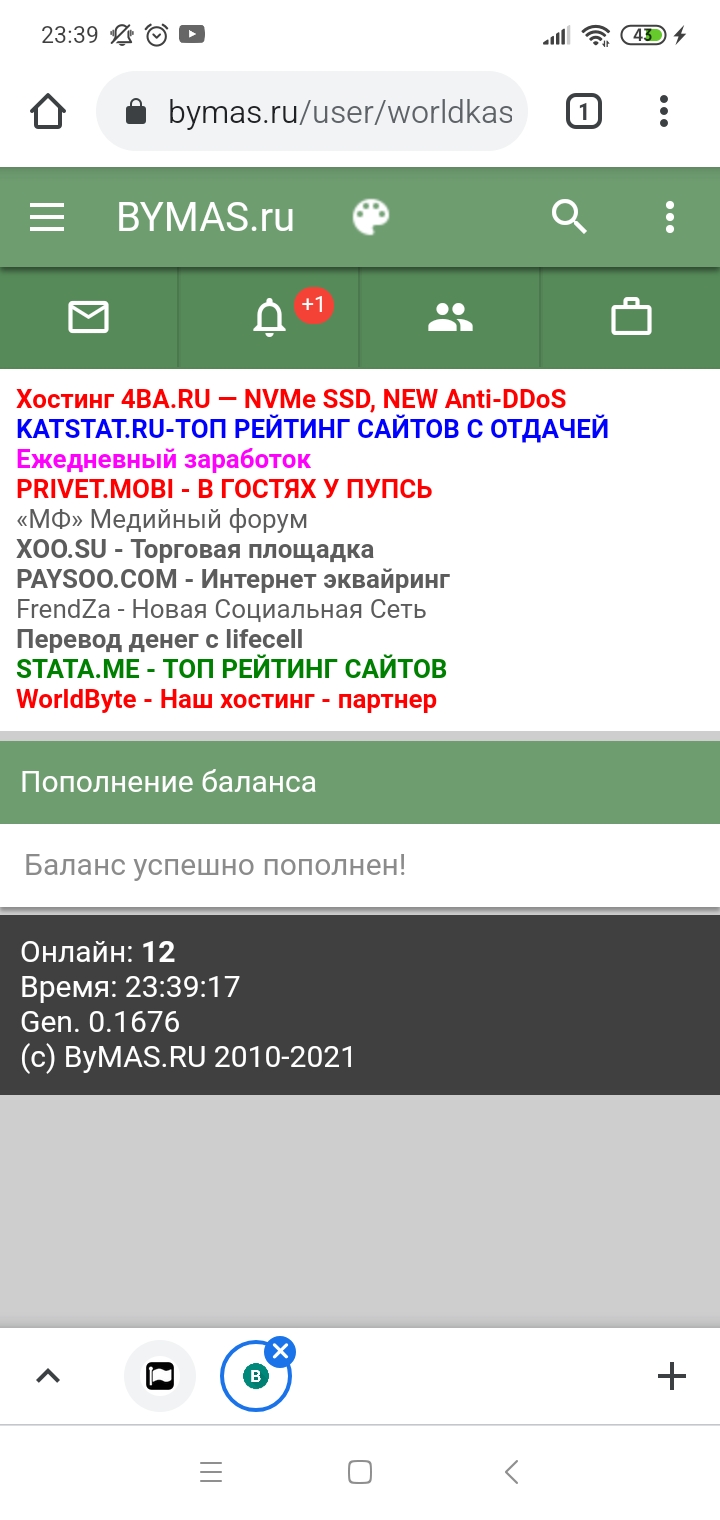Visit the Хостинг 4BA.RU link
720x1520 pixels.
tap(291, 399)
